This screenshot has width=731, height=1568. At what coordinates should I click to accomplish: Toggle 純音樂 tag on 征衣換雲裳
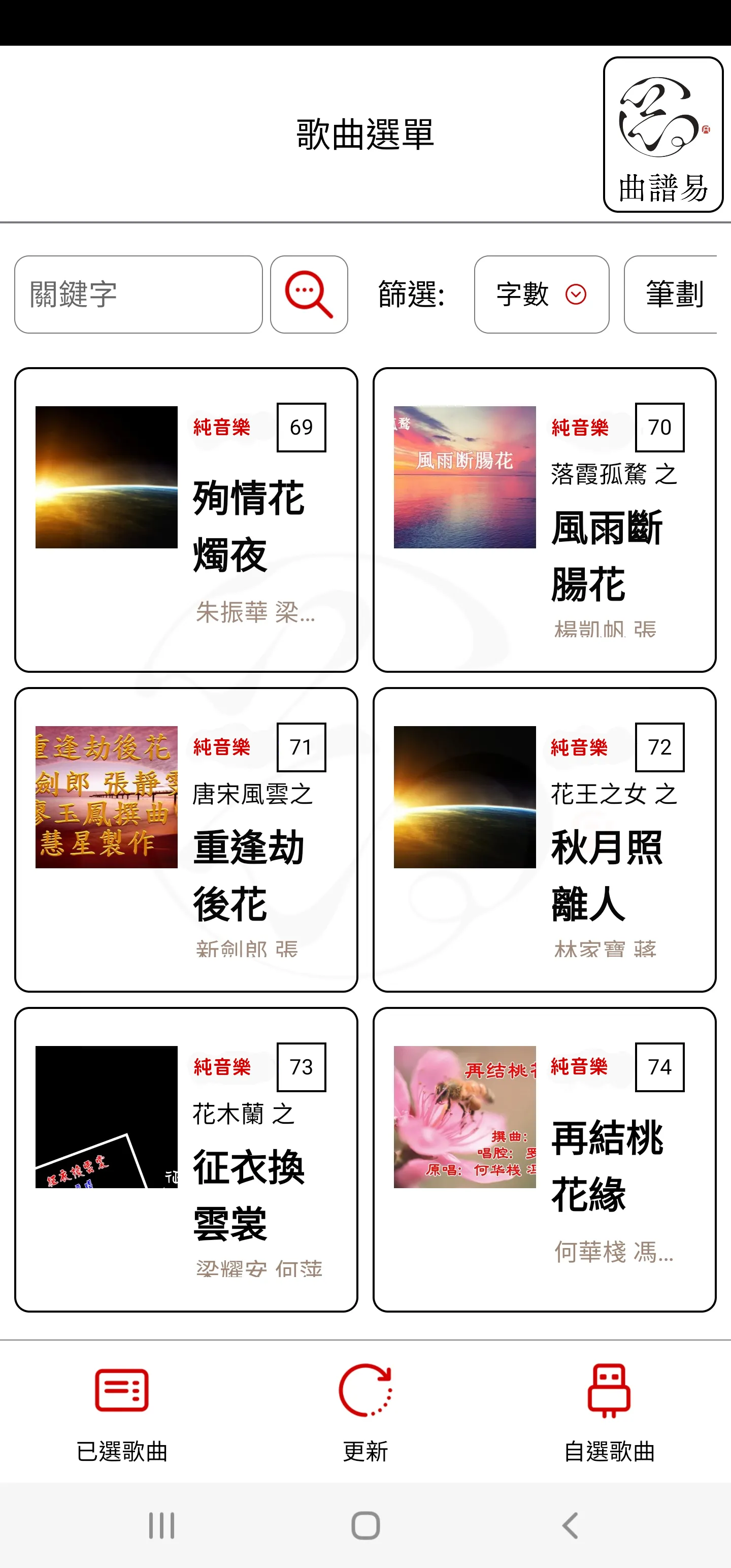pos(222,1068)
